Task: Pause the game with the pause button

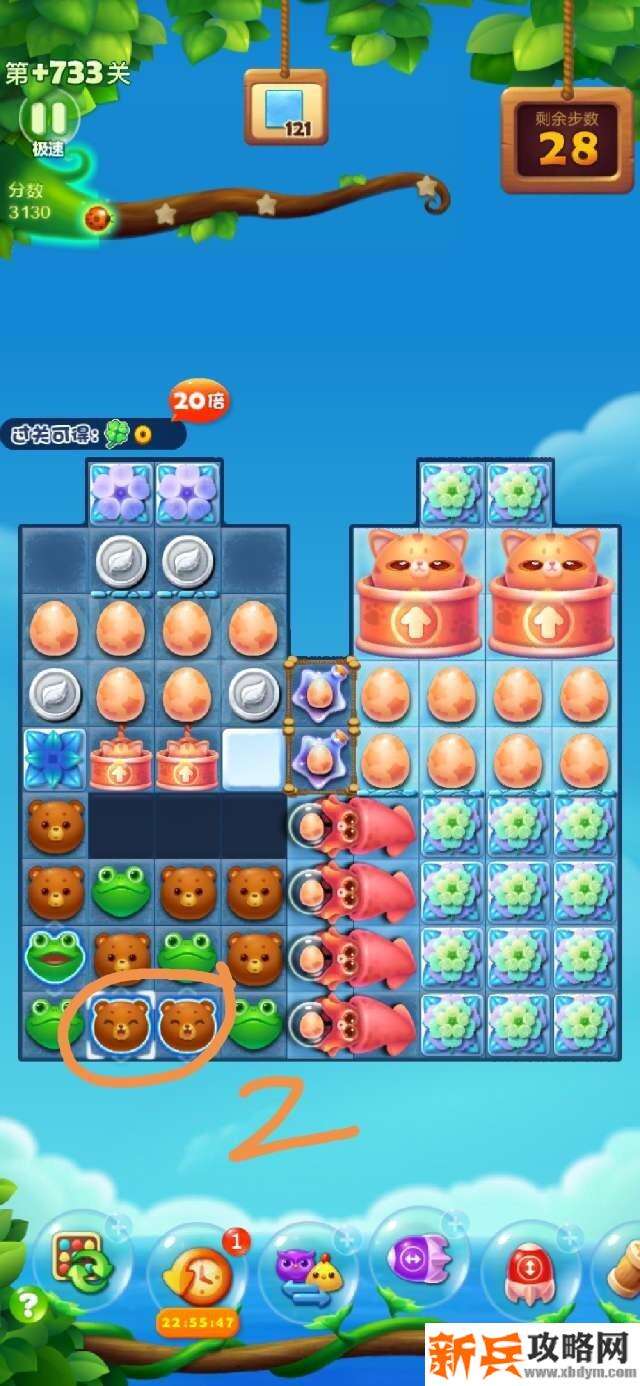Action: 48,118
